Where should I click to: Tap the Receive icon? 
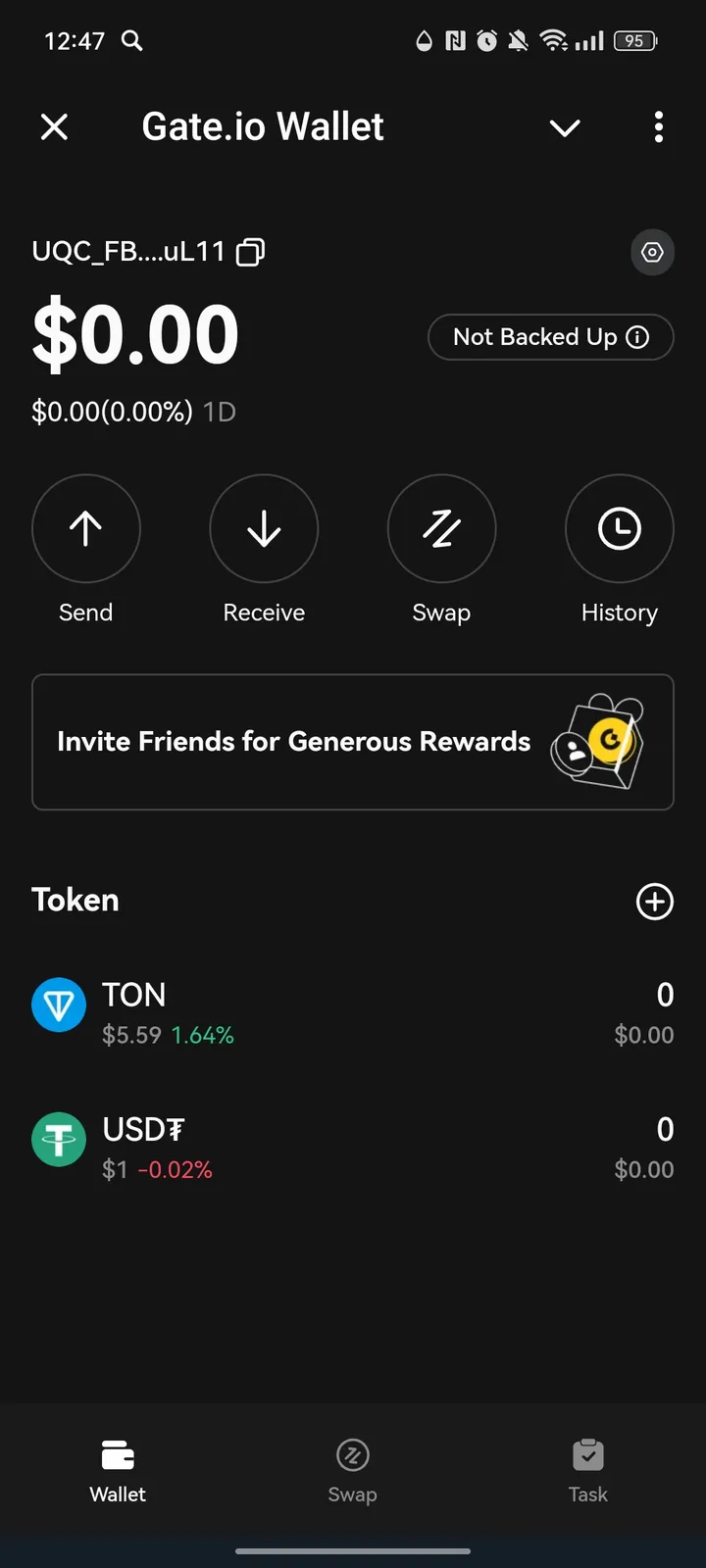click(x=264, y=529)
